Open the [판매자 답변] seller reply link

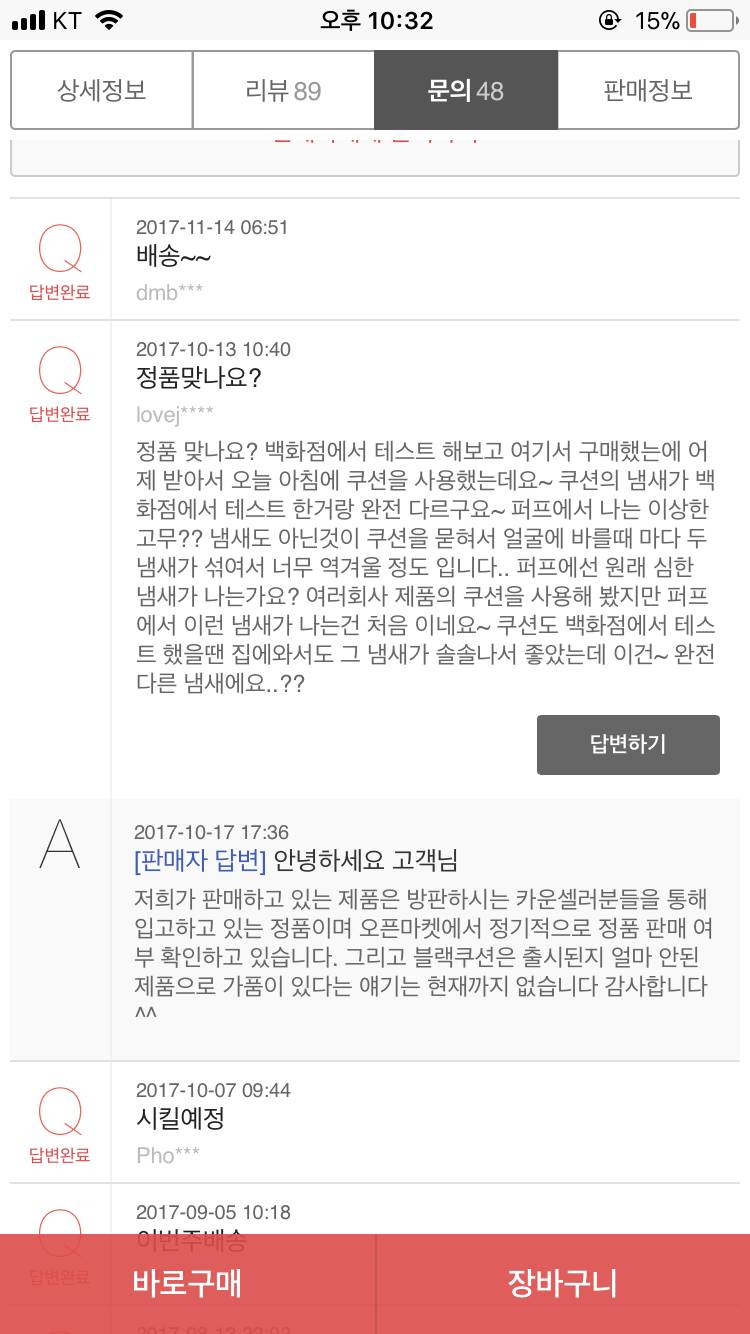pos(192,864)
